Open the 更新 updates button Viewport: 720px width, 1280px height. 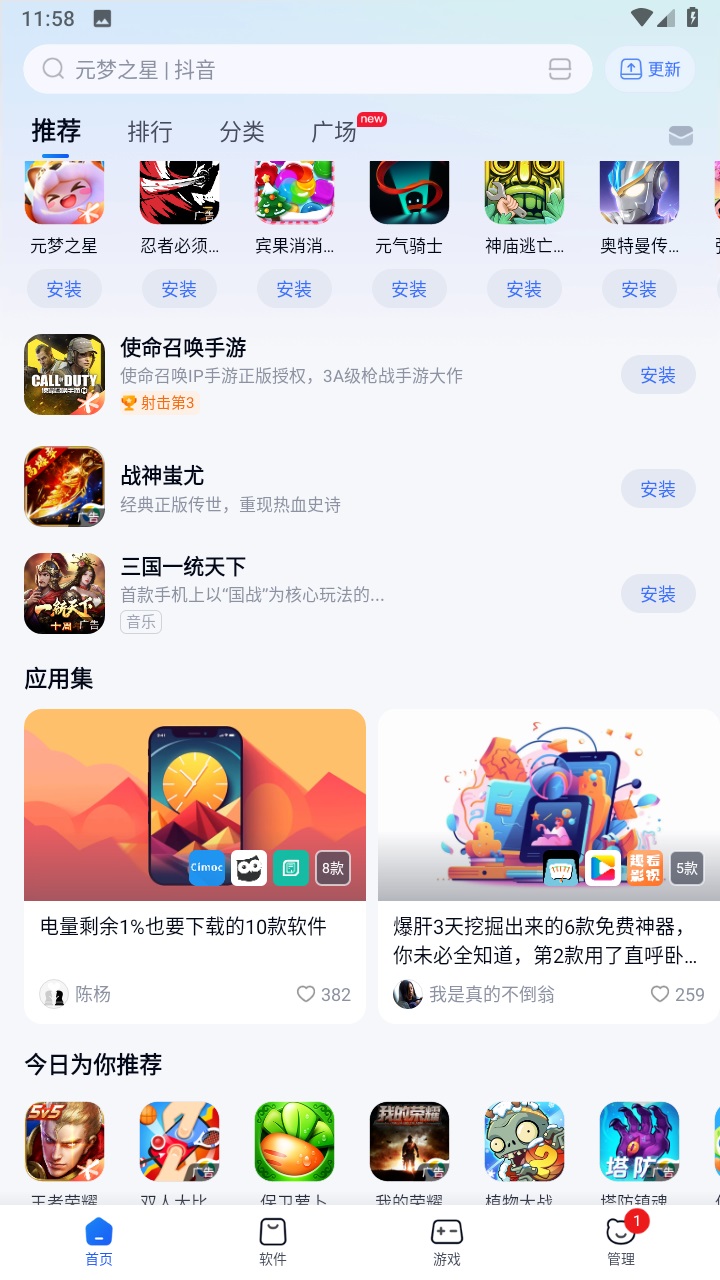coord(650,69)
